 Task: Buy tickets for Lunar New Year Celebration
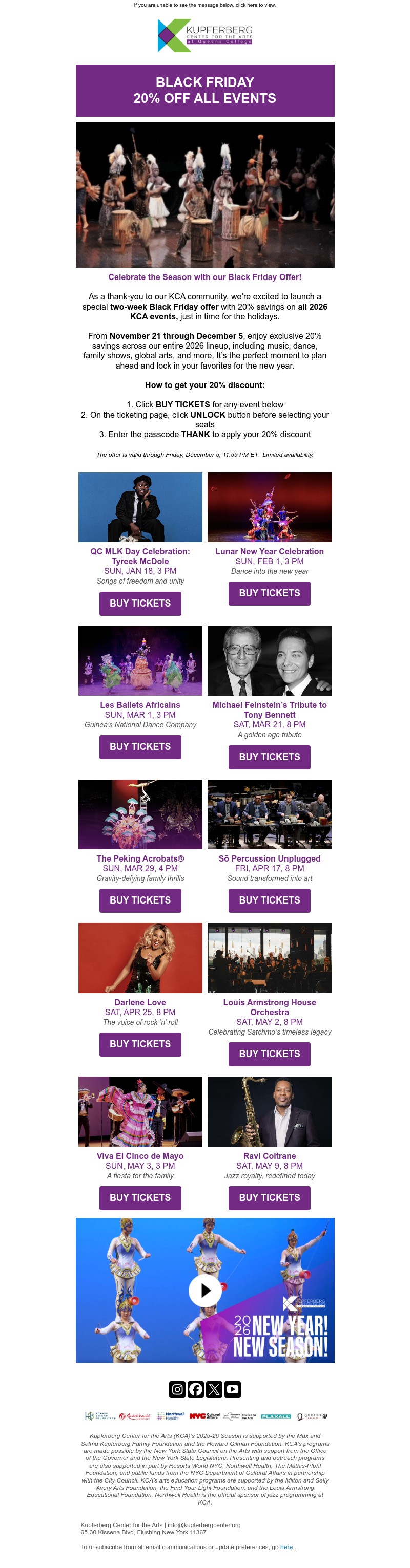pos(269,593)
